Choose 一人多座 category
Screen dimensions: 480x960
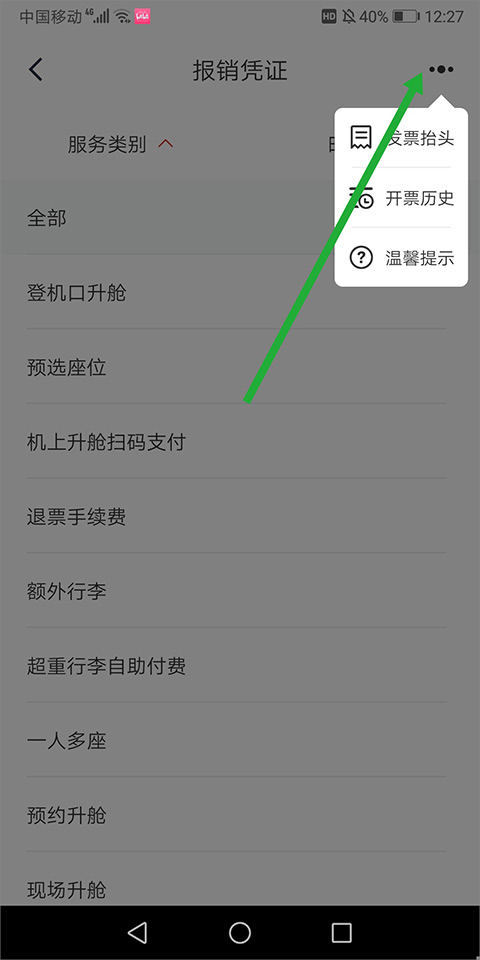[236, 741]
